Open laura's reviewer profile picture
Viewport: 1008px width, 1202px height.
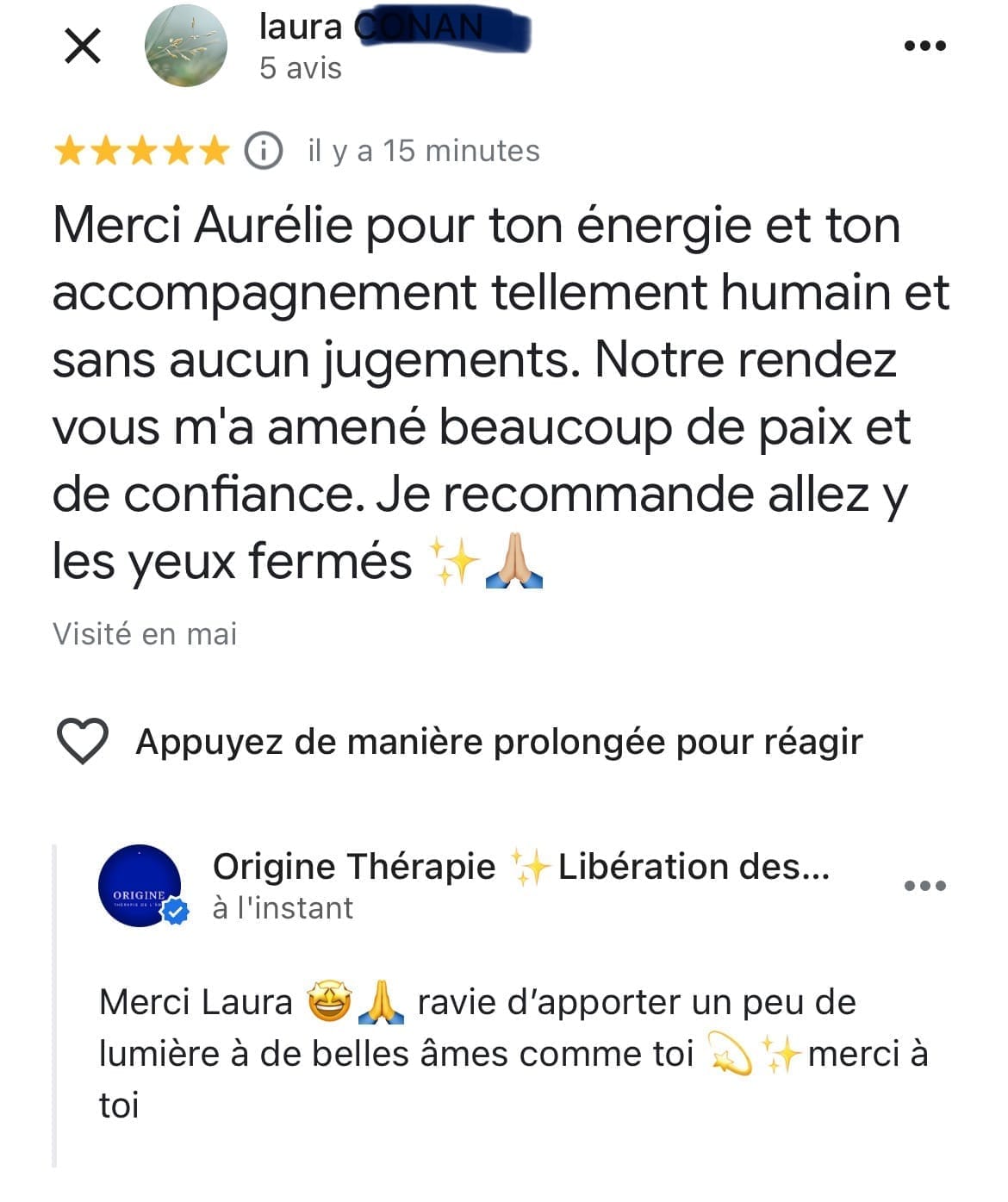[186, 46]
